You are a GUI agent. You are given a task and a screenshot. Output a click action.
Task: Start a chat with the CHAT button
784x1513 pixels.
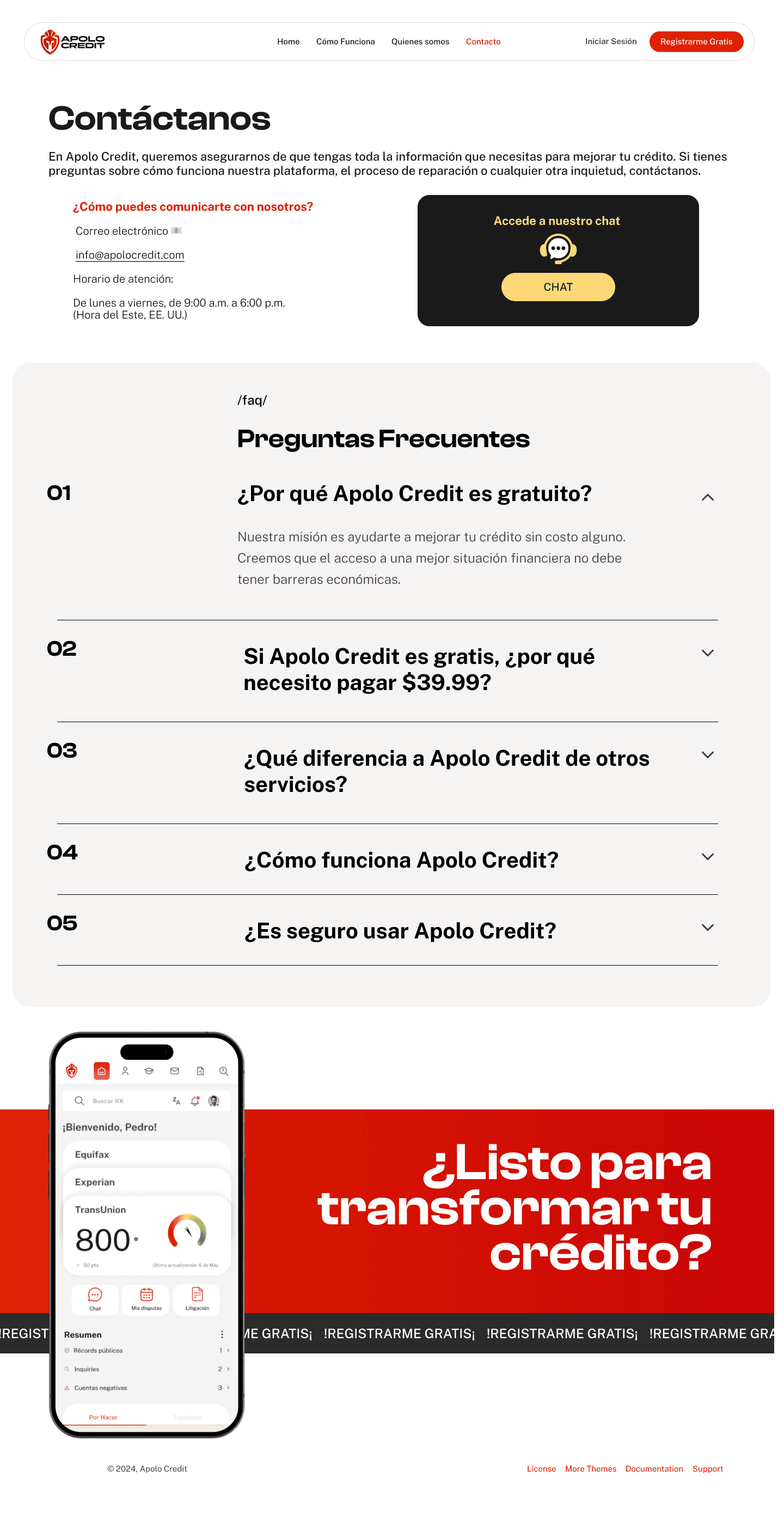point(558,287)
